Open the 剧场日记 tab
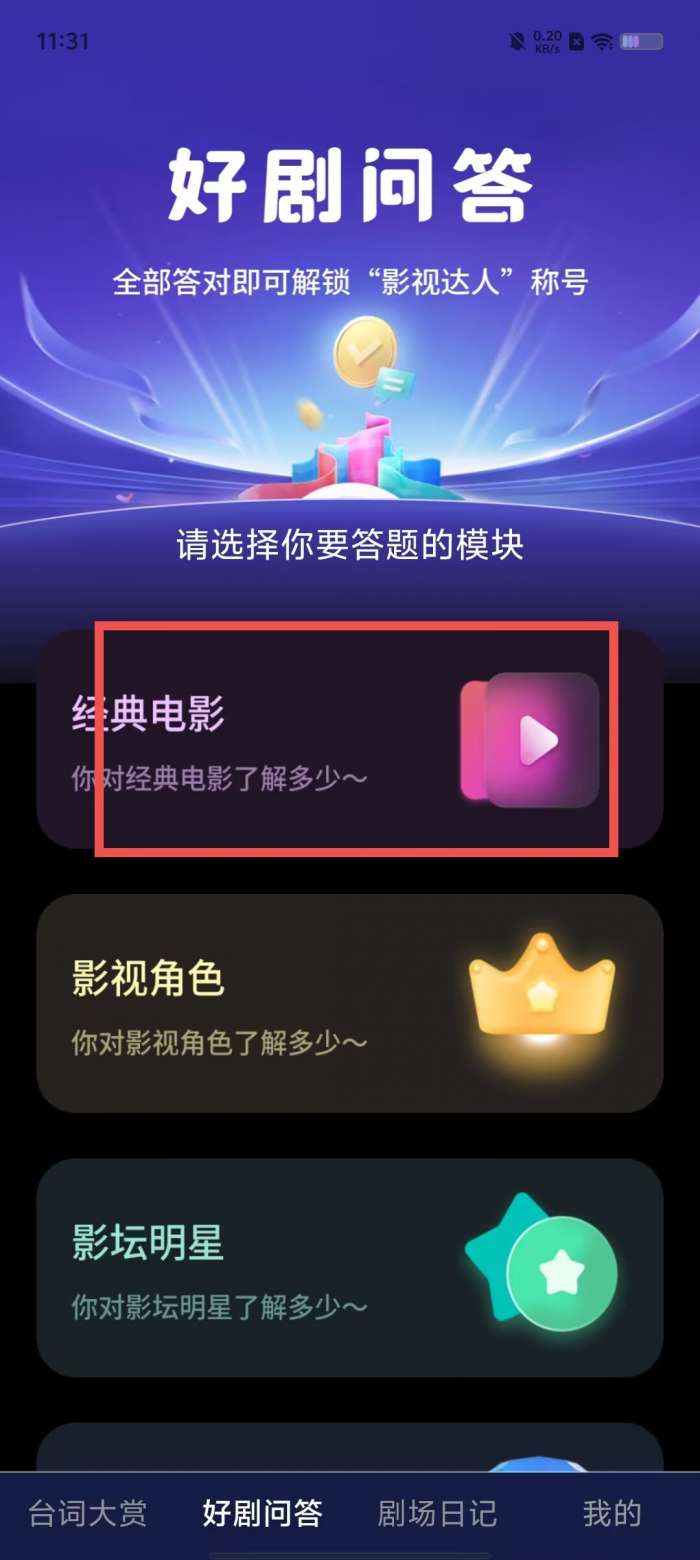This screenshot has height=1560, width=700. point(437,1513)
